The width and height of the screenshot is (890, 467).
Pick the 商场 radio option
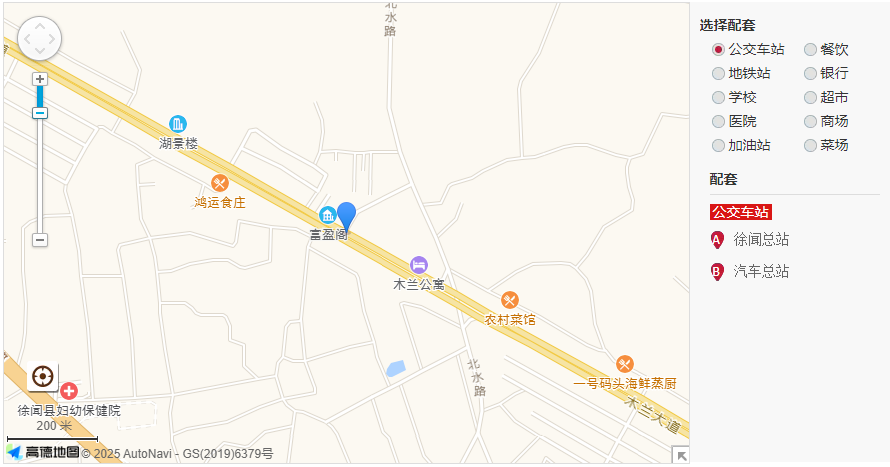pos(810,121)
